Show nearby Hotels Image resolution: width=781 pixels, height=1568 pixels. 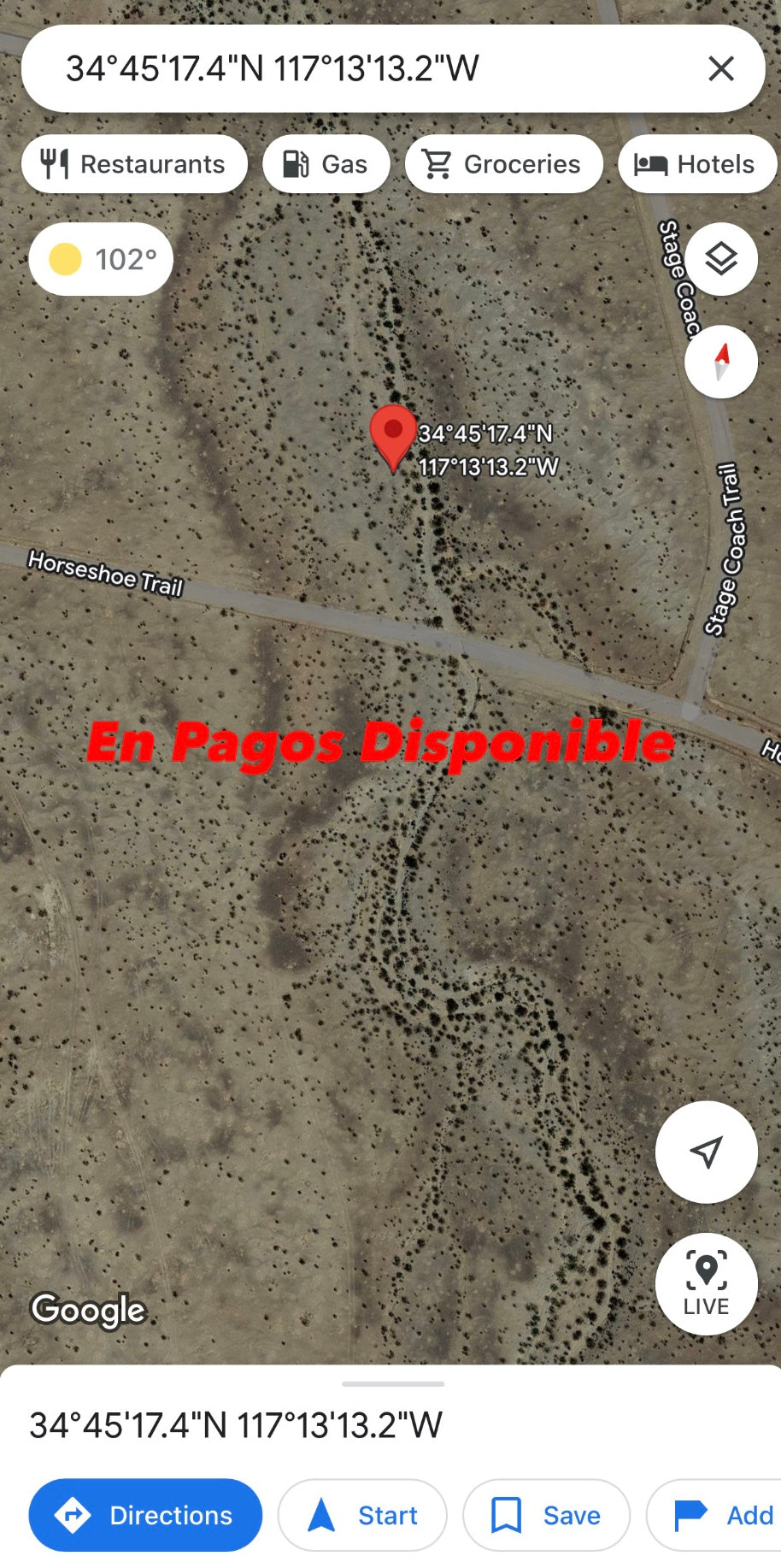pyautogui.click(x=696, y=164)
